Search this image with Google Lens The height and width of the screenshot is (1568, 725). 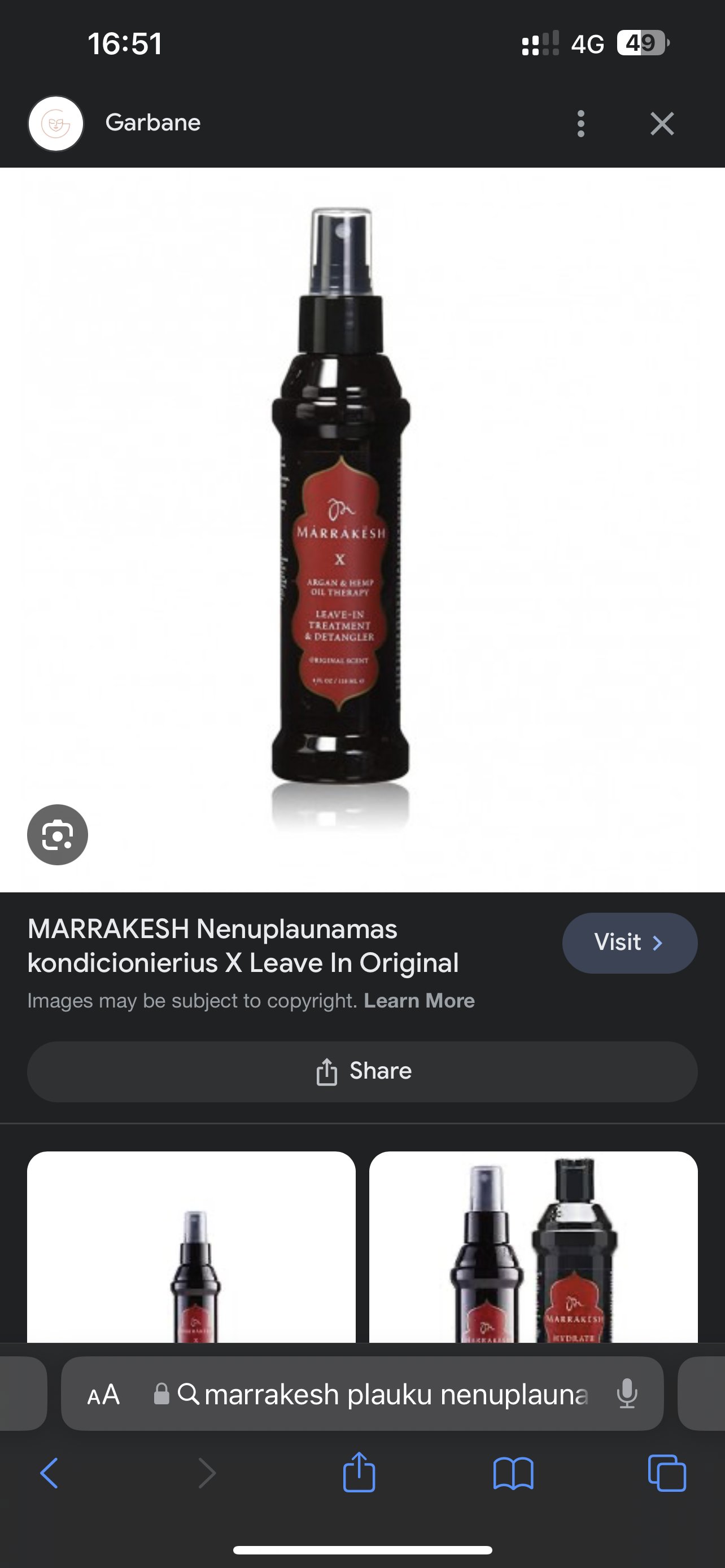coord(57,835)
